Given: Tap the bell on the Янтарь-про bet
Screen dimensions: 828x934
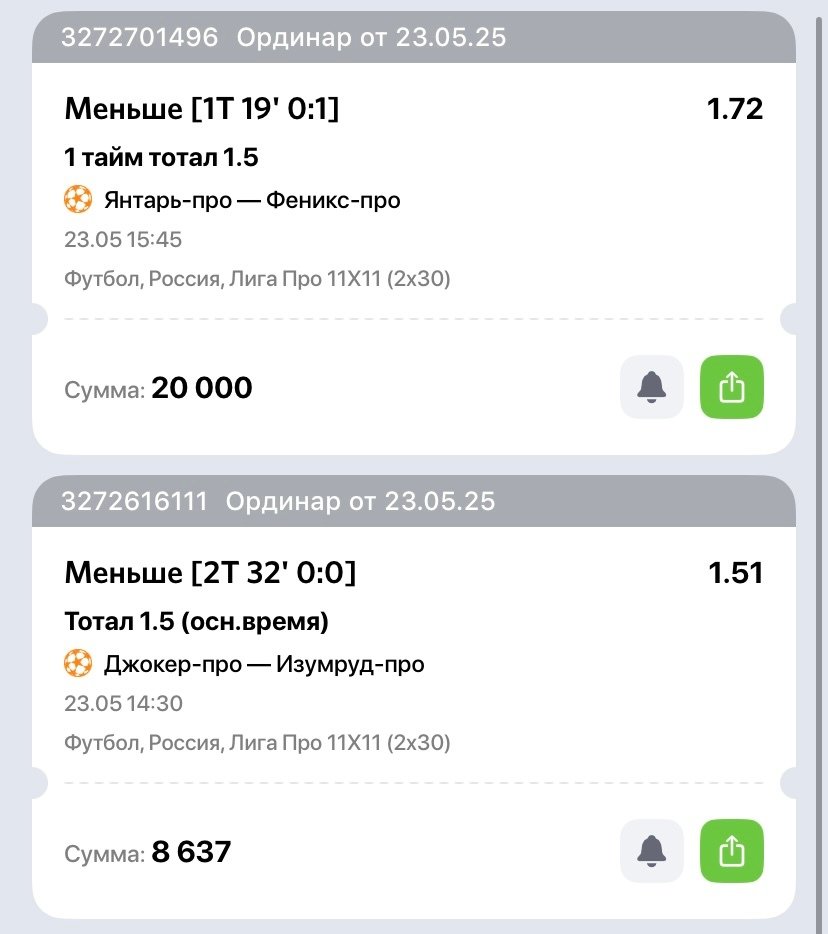Looking at the screenshot, I should click(652, 387).
